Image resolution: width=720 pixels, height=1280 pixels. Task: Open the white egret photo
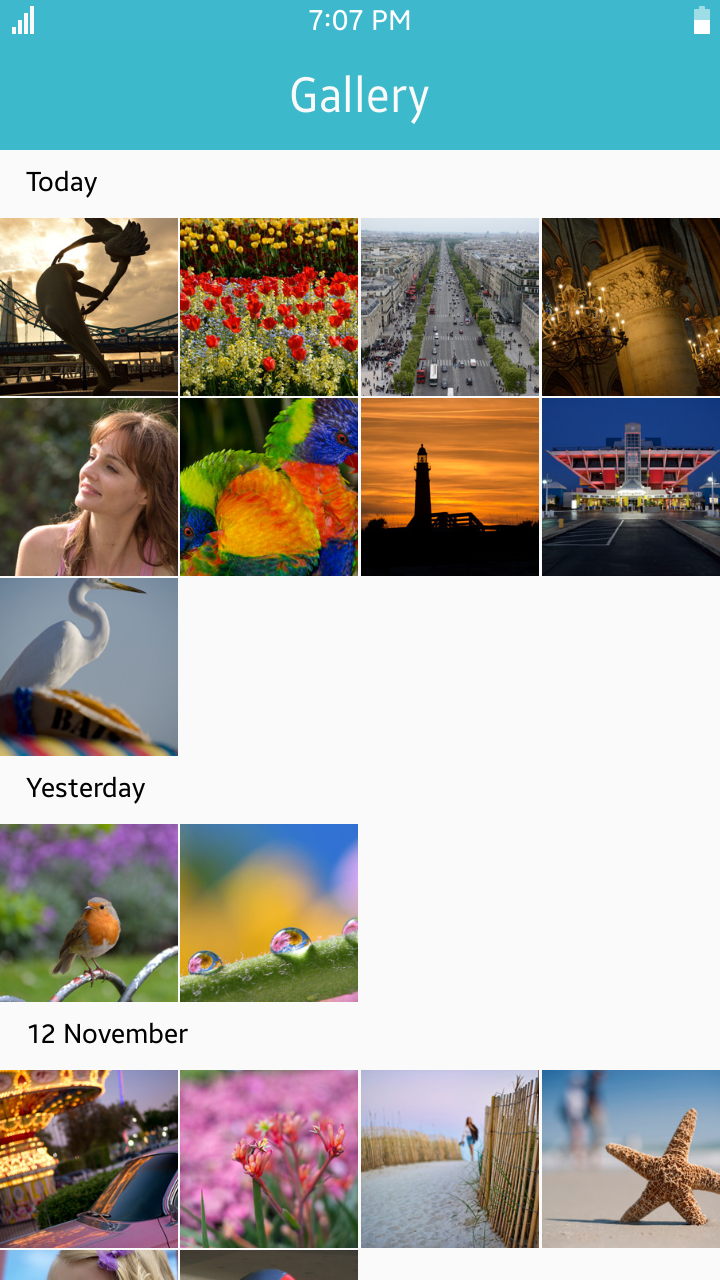(x=89, y=667)
